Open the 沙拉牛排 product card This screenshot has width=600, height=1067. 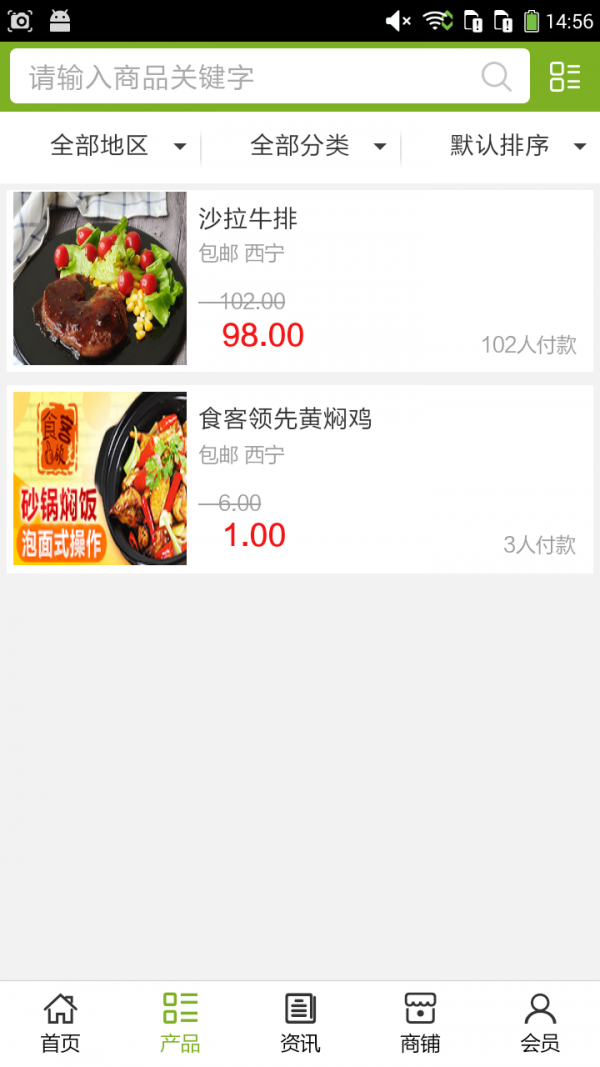300,280
